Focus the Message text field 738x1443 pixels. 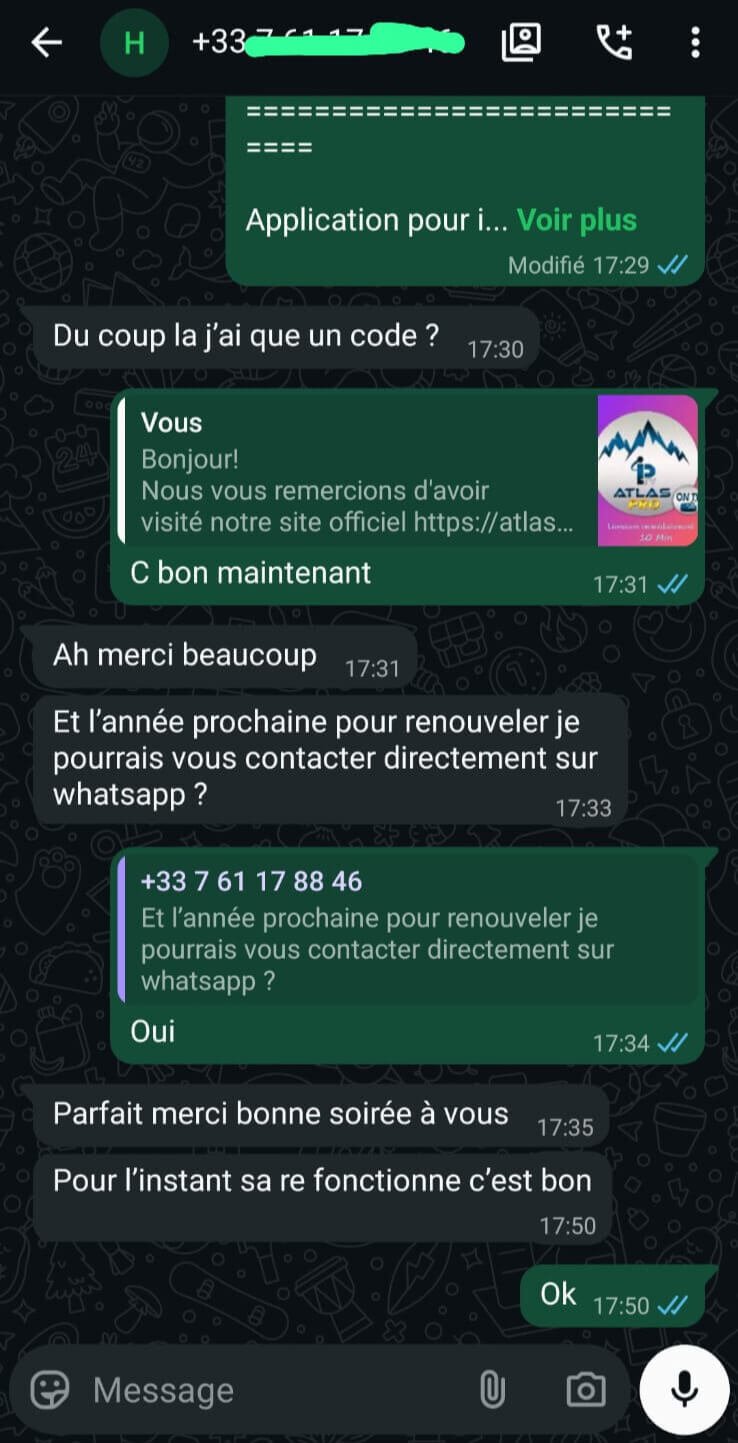click(270, 1389)
